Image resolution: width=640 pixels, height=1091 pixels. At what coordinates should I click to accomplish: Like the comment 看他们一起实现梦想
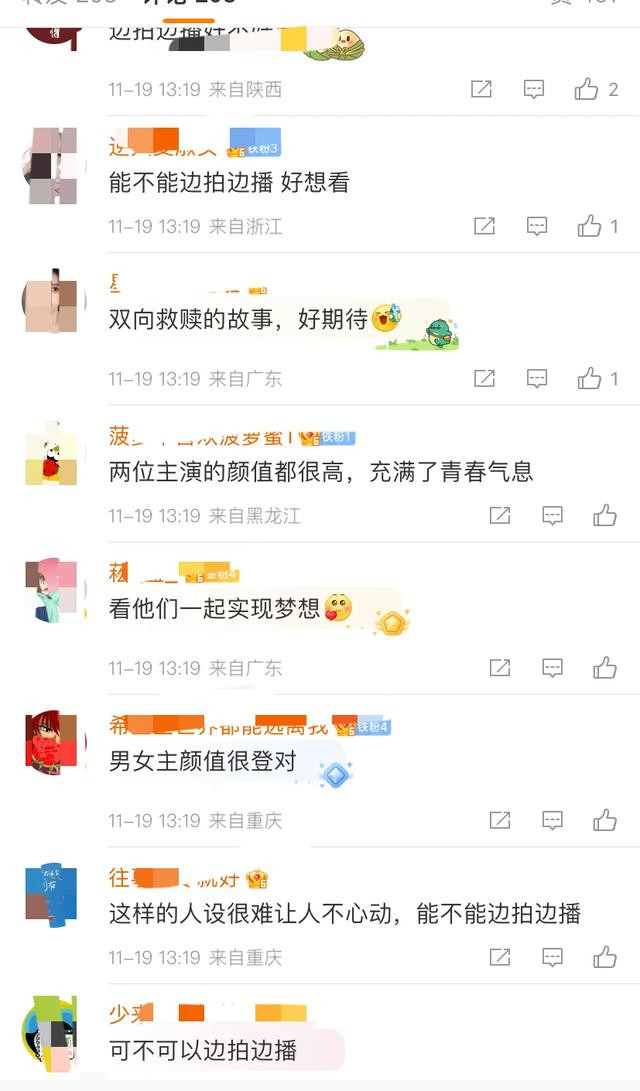[x=605, y=668]
